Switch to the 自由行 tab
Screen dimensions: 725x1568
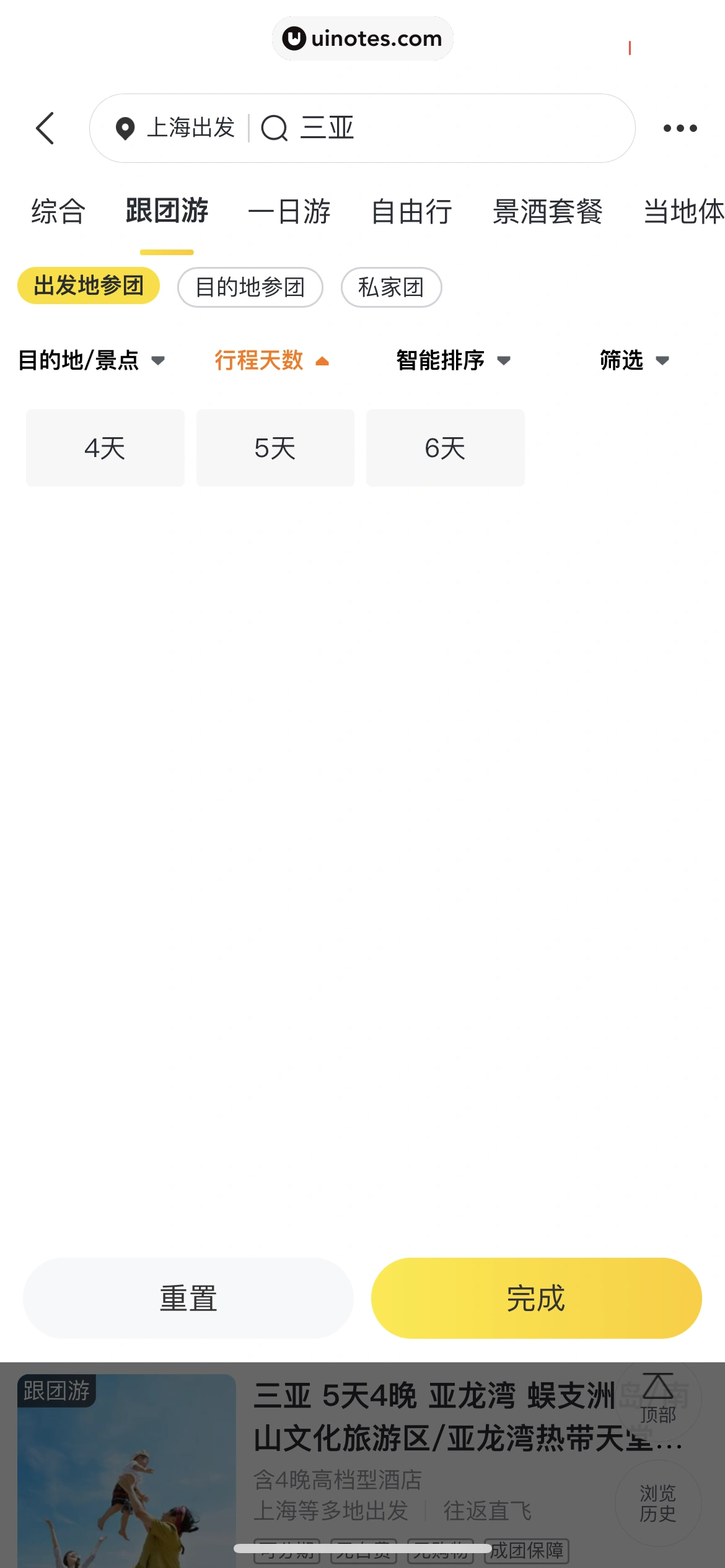click(411, 212)
